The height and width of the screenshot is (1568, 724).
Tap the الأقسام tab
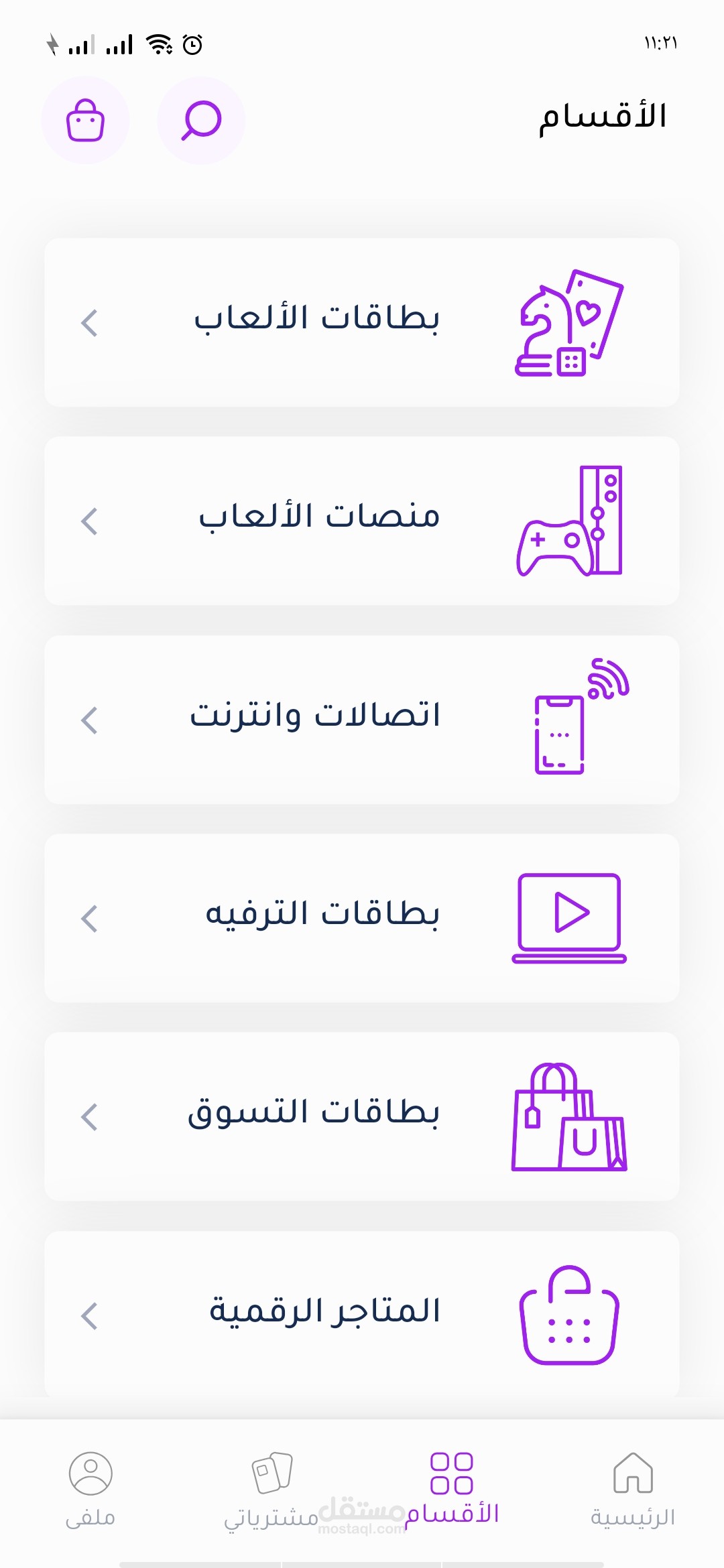pos(452,1488)
